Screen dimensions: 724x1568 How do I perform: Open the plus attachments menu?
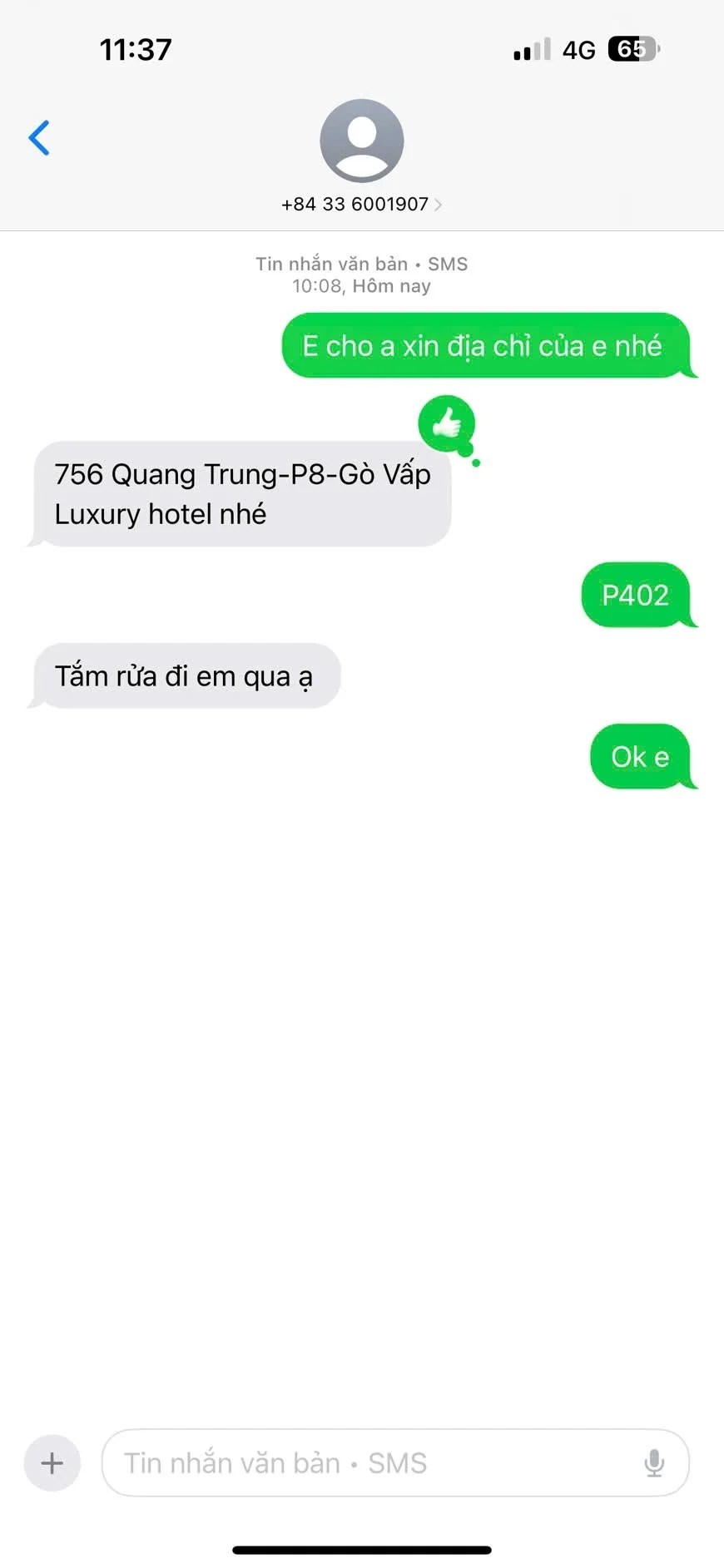52,1463
